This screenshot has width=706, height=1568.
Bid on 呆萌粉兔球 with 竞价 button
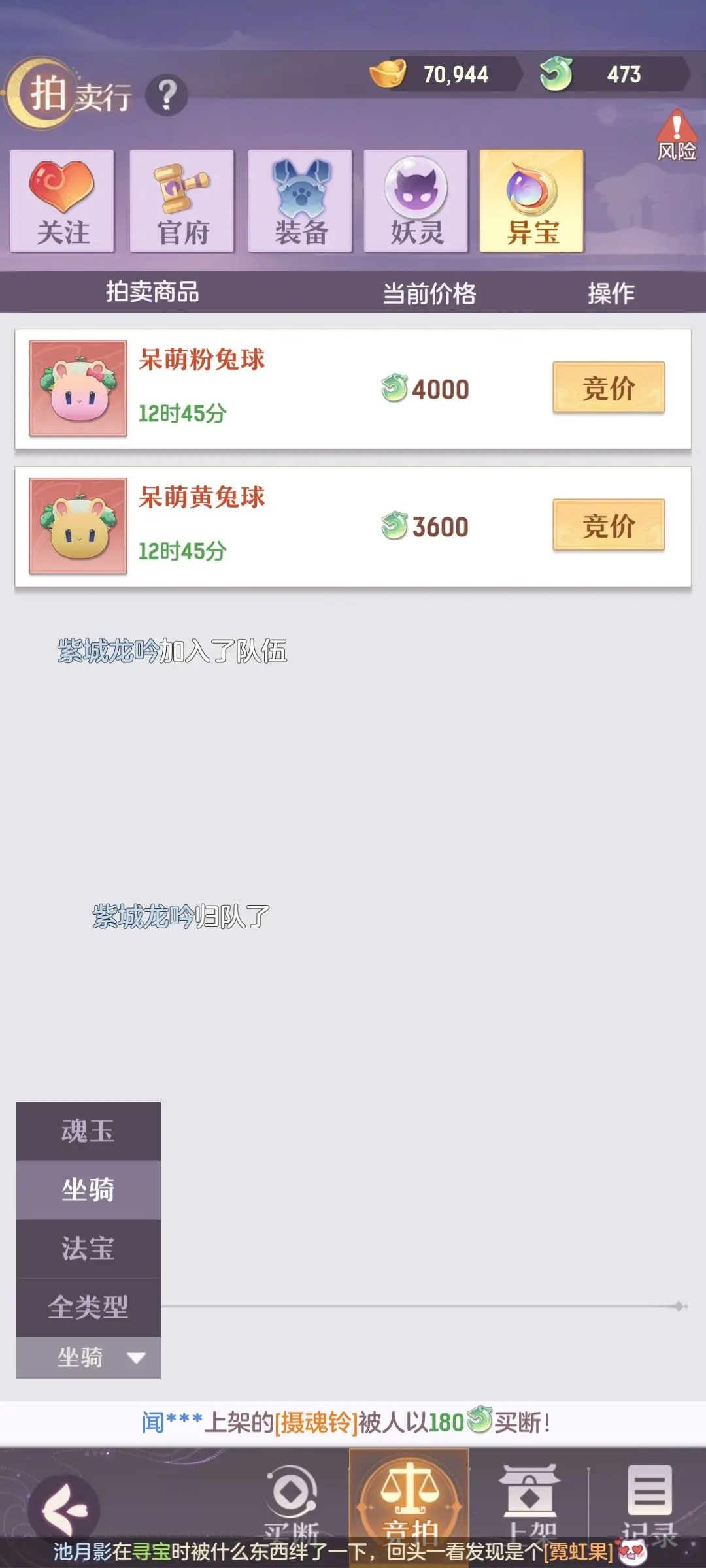609,387
